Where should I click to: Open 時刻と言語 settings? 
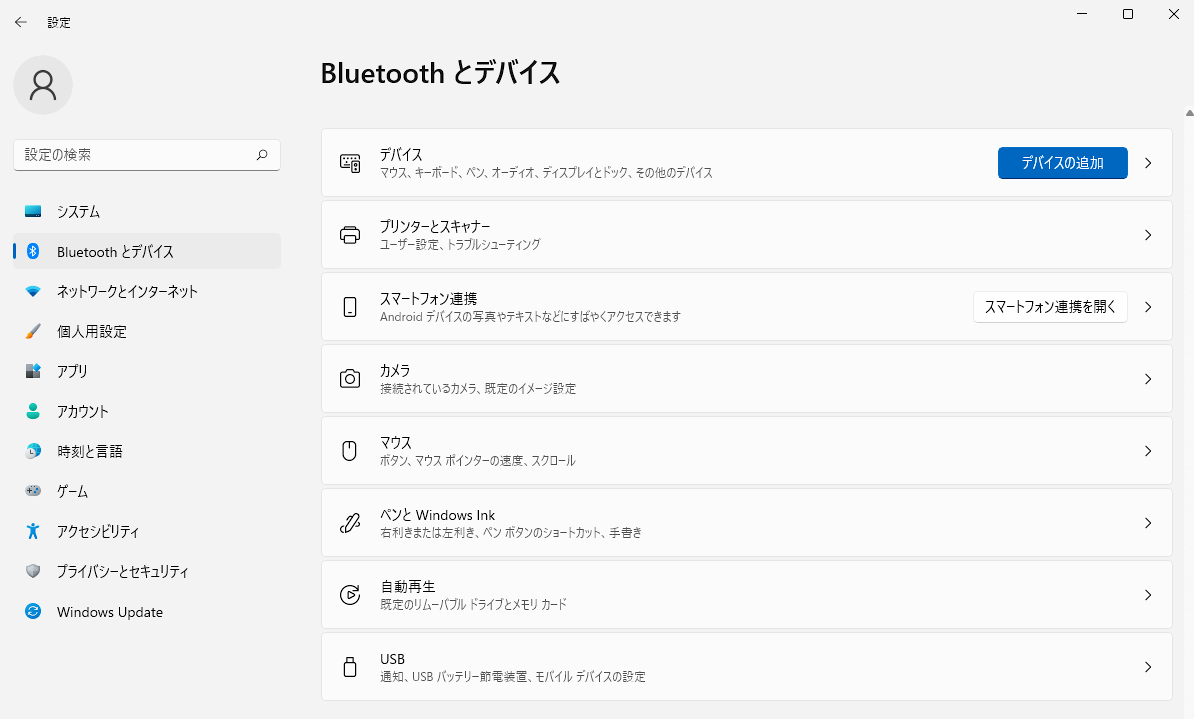coord(89,452)
